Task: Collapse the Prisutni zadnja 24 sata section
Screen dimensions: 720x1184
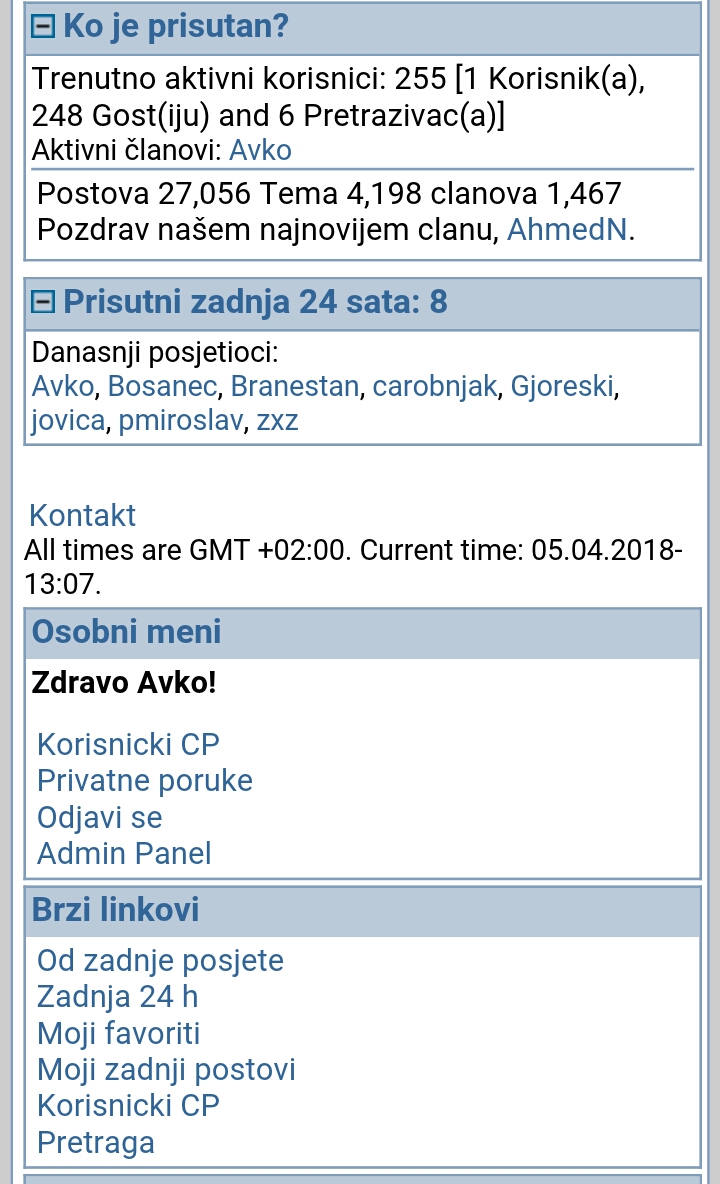Action: tap(43, 302)
